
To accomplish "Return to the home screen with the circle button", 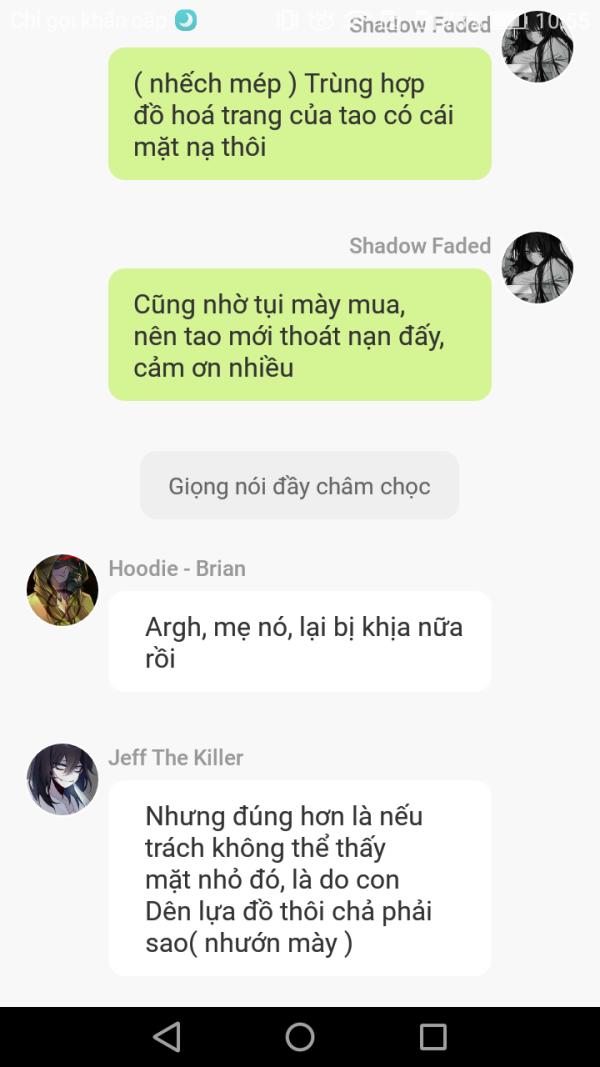I will pos(300,1036).
